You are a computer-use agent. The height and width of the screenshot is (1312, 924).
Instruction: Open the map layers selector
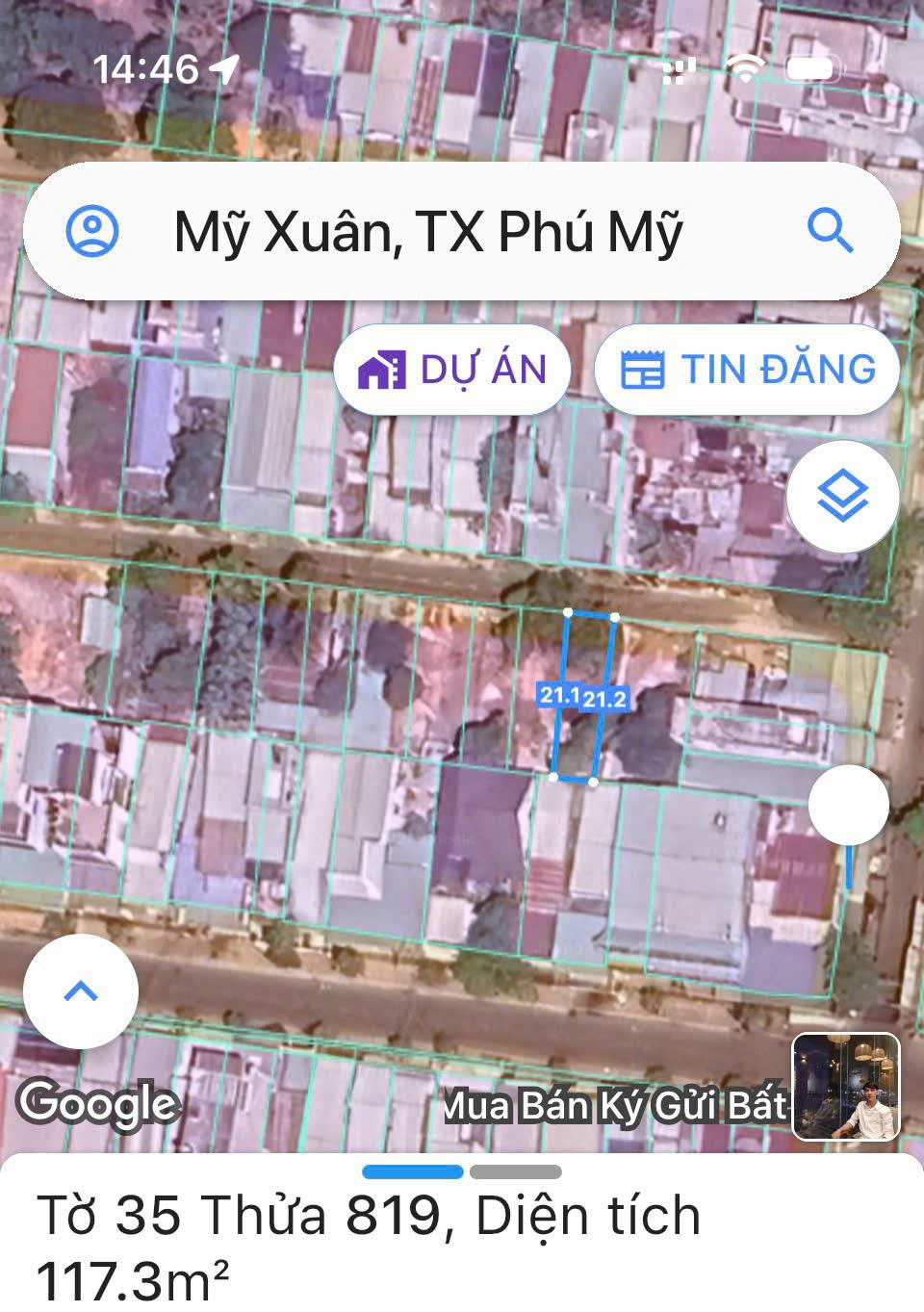pyautogui.click(x=842, y=497)
